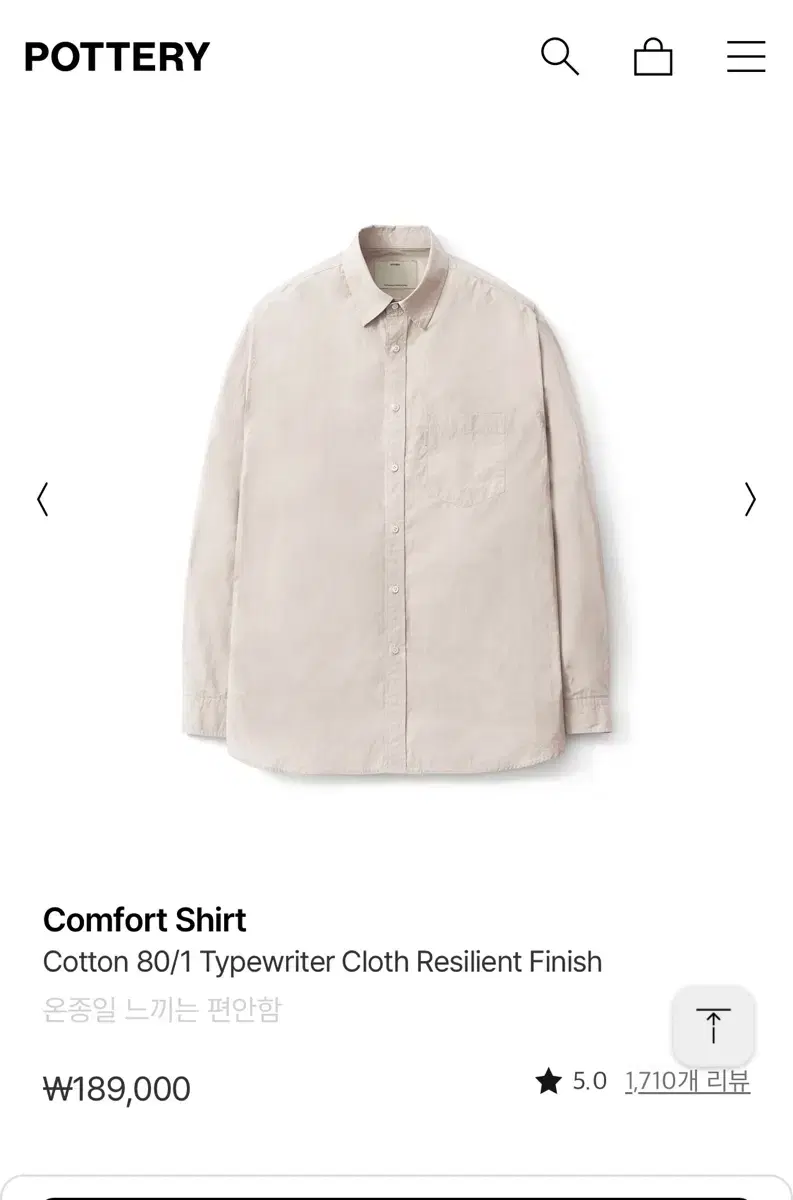This screenshot has height=1200, width=793.
Task: View the Comfort Shirt photo full size
Action: pos(396,500)
